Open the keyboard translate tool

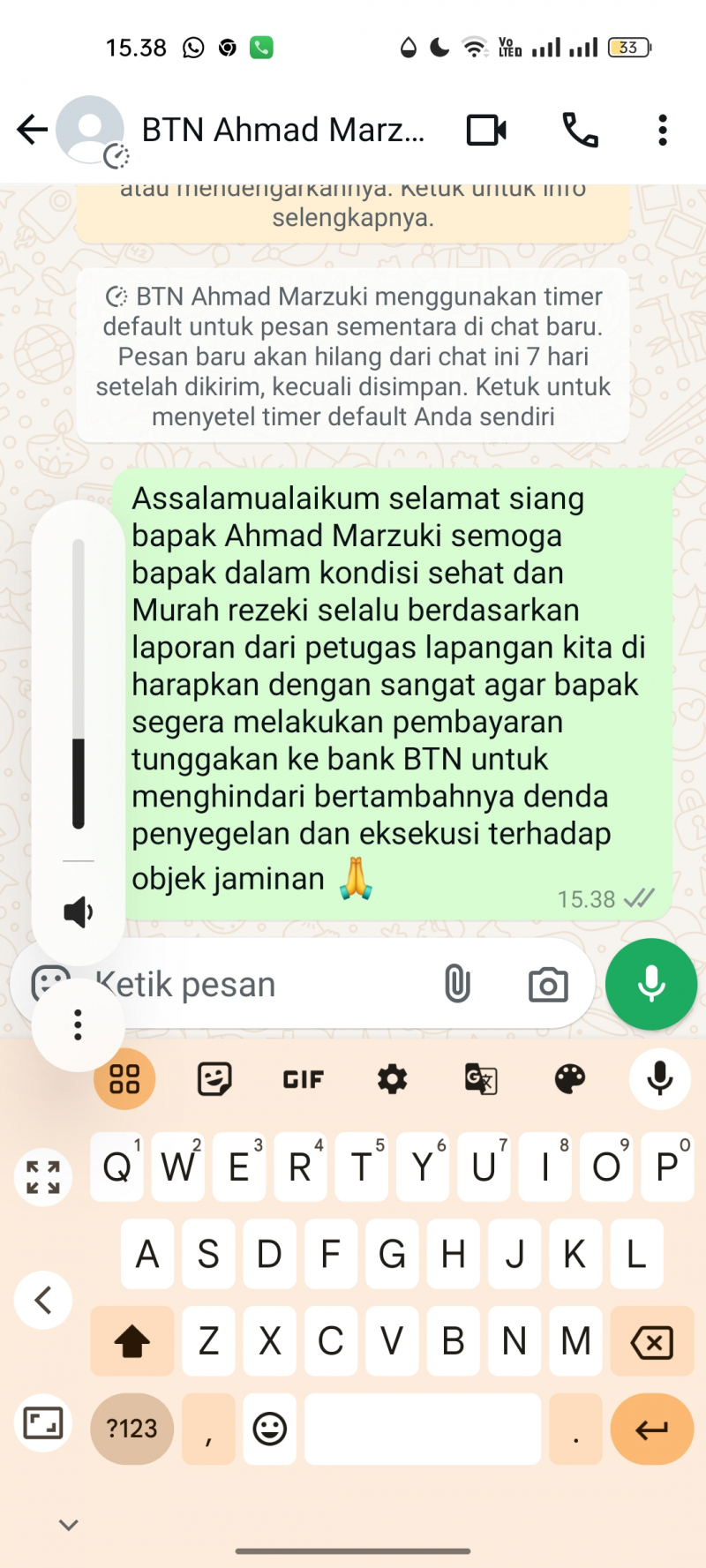click(481, 1078)
